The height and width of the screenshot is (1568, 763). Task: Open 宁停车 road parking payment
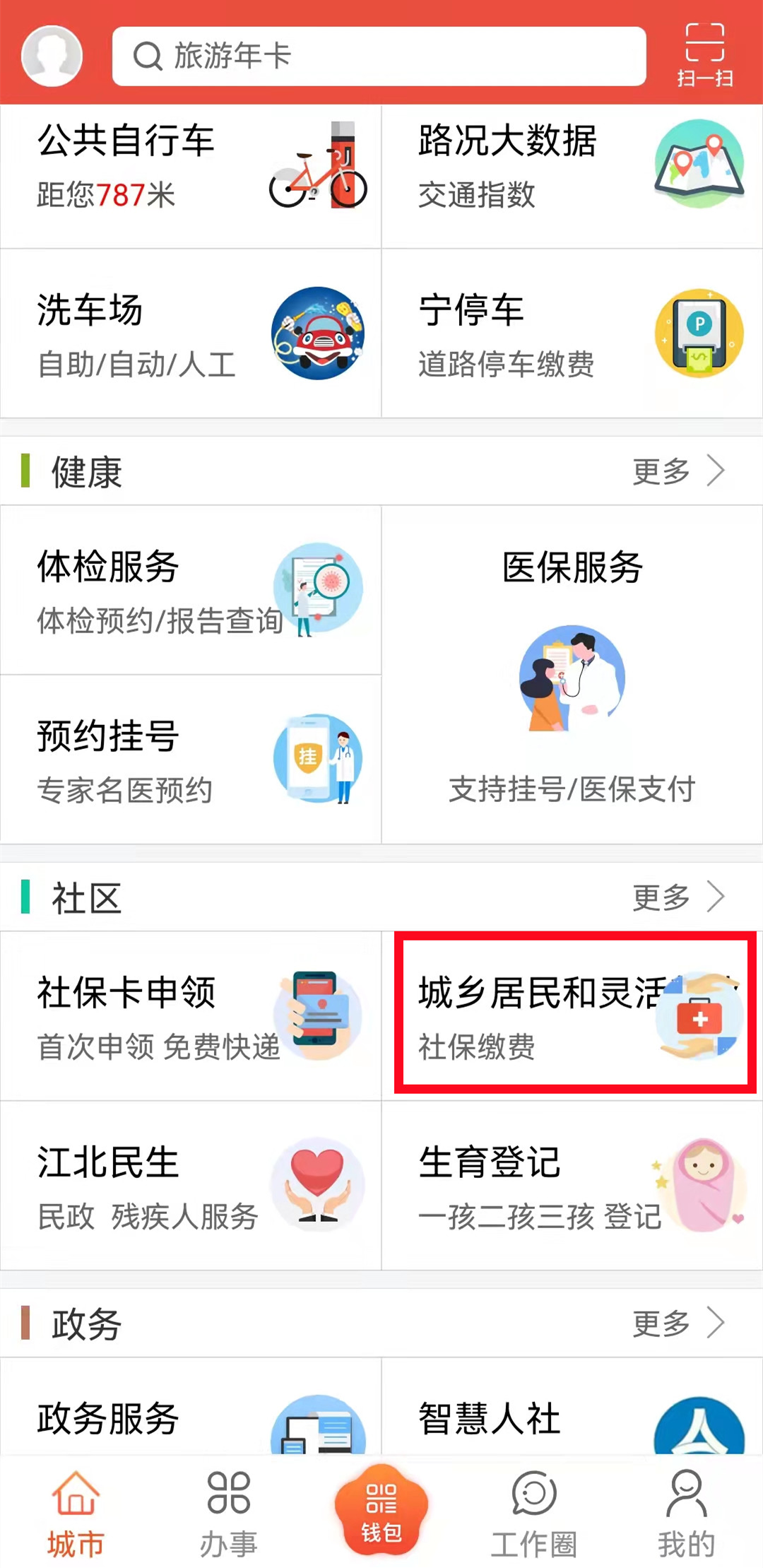tap(572, 334)
